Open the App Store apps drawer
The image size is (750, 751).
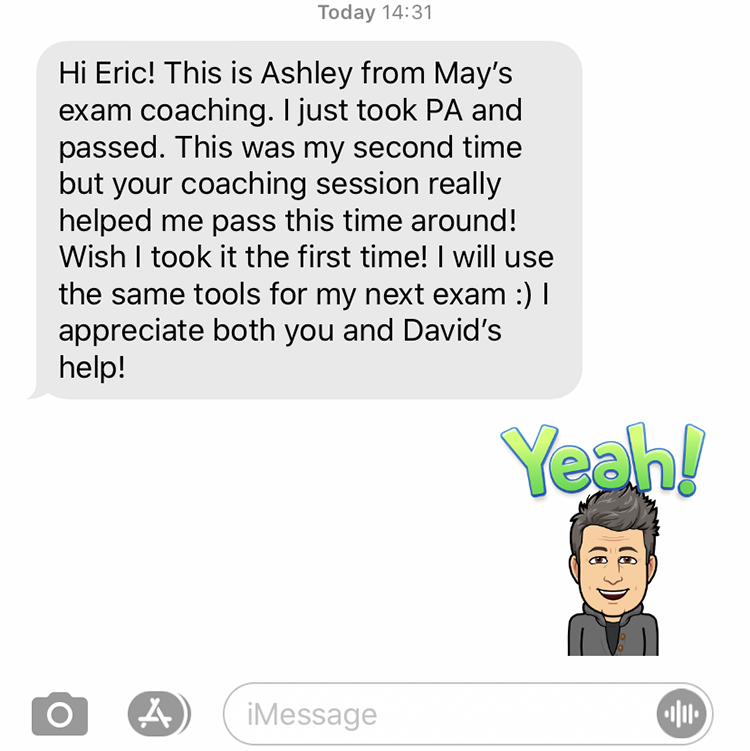click(158, 713)
